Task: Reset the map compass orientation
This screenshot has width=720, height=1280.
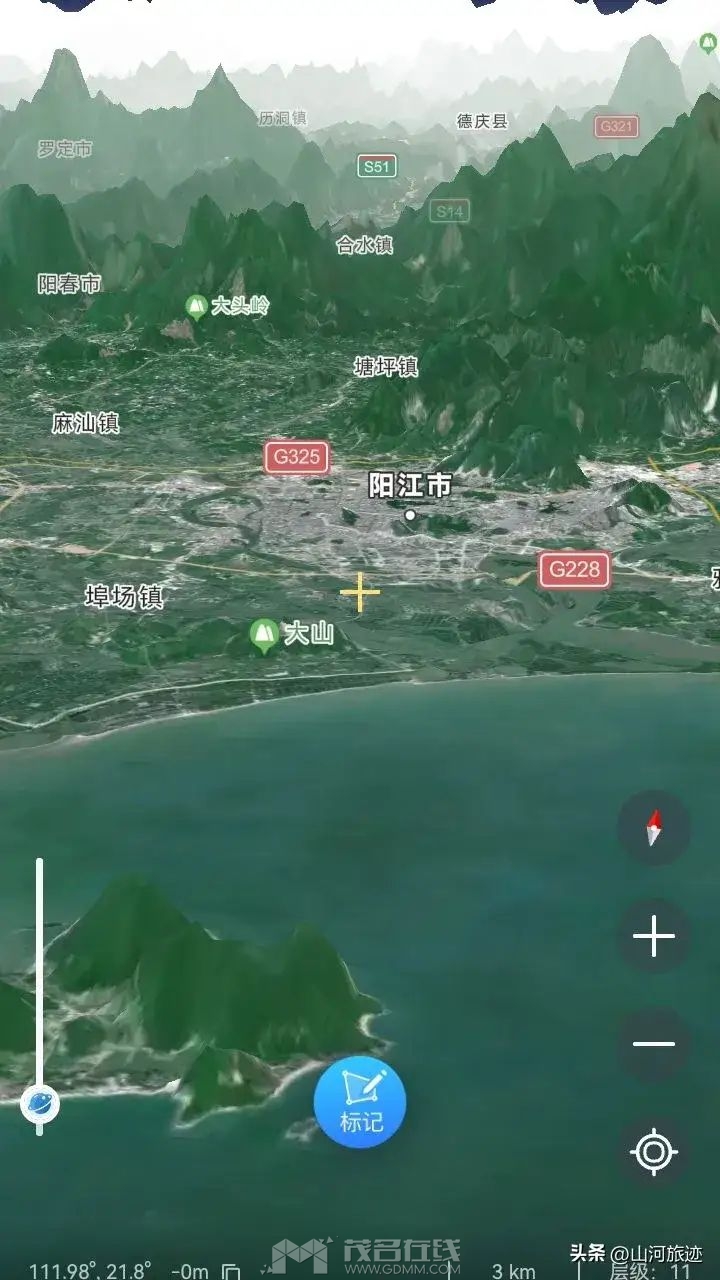Action: [x=654, y=827]
